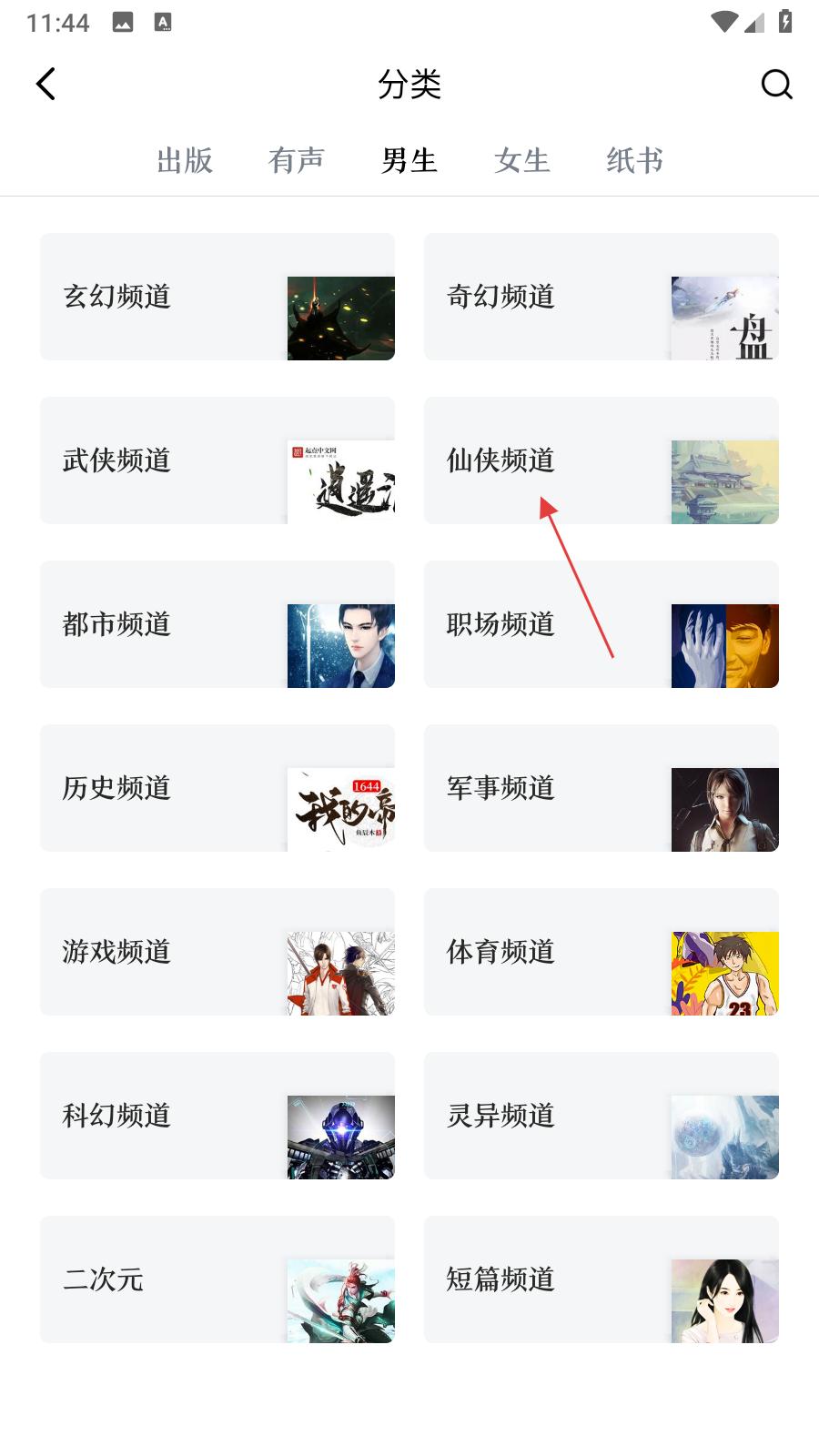Open the 二次元 category

click(x=217, y=1279)
